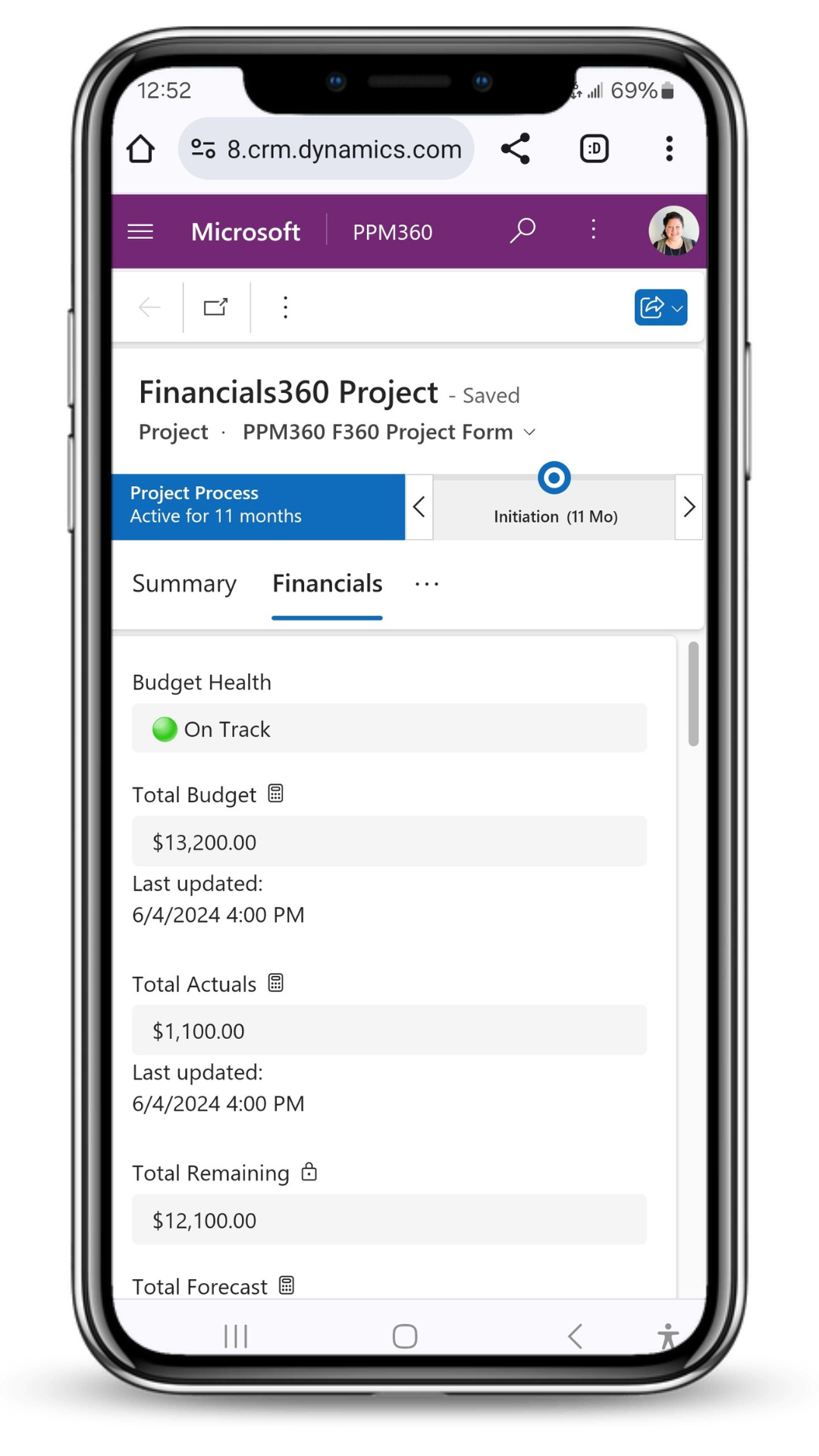
Task: Open the blue share dropdown button
Action: click(x=661, y=307)
